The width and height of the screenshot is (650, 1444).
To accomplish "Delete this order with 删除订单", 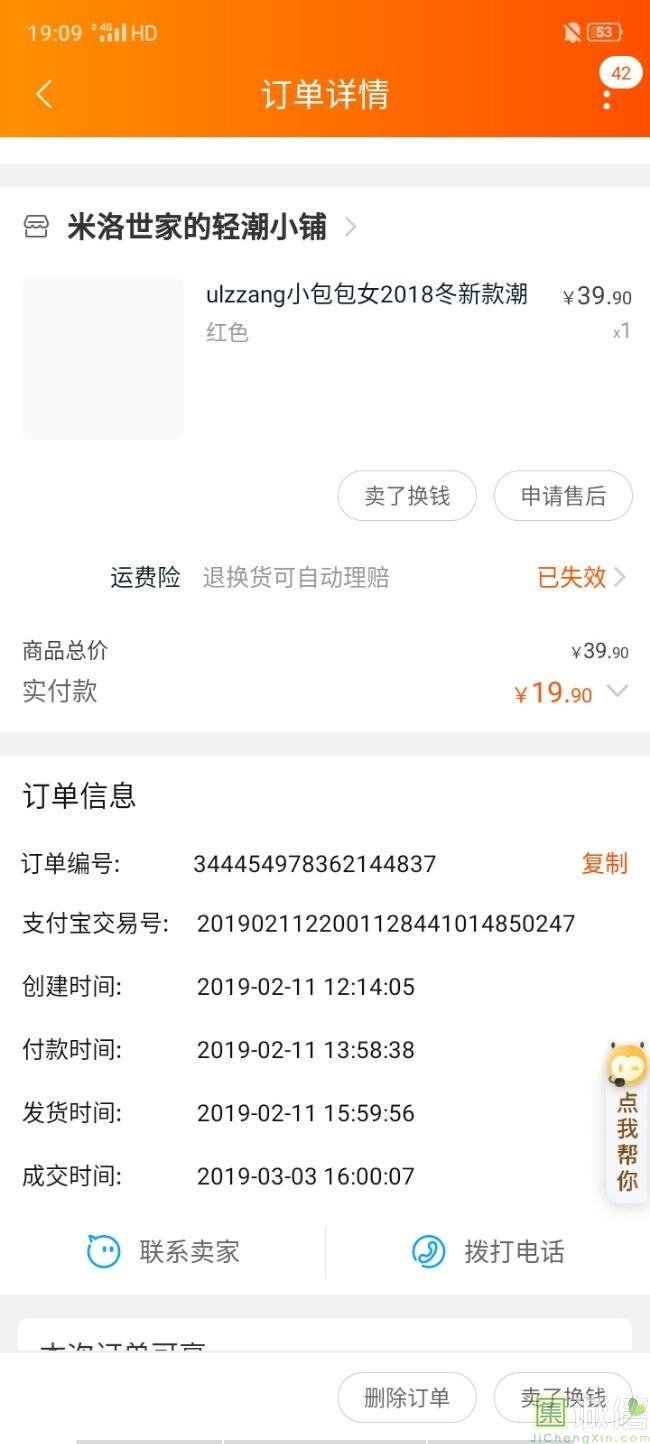I will (406, 1397).
